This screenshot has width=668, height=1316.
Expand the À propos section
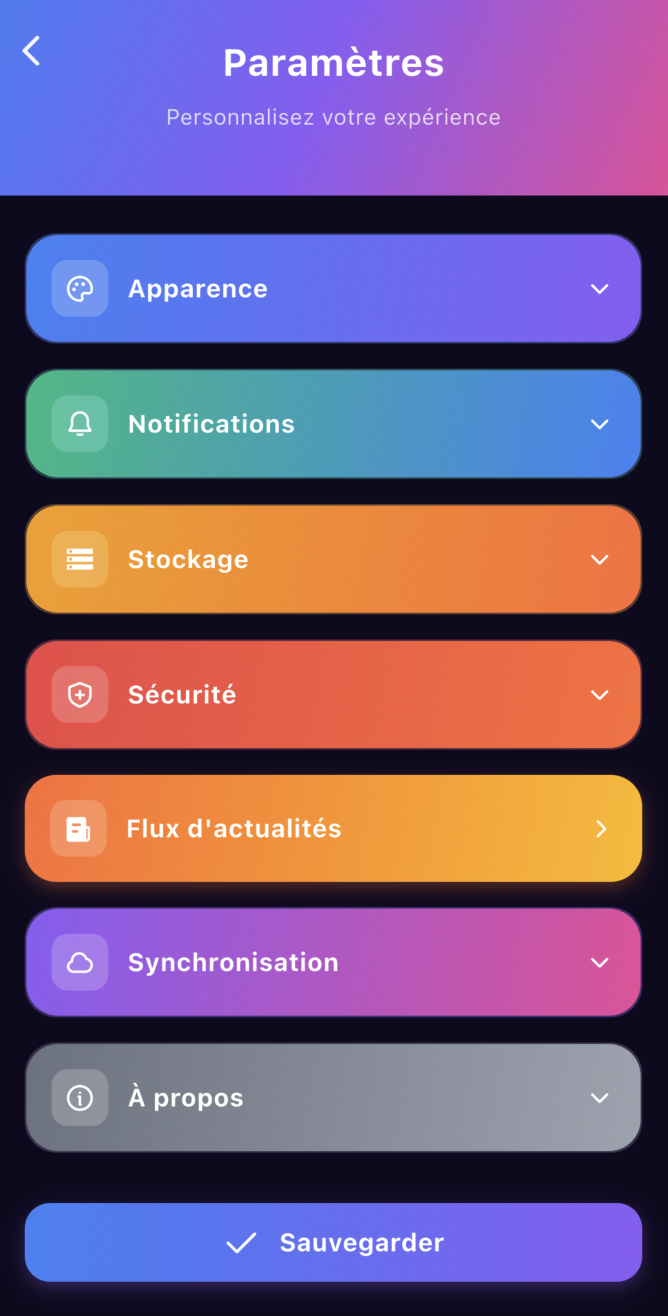tap(333, 1098)
